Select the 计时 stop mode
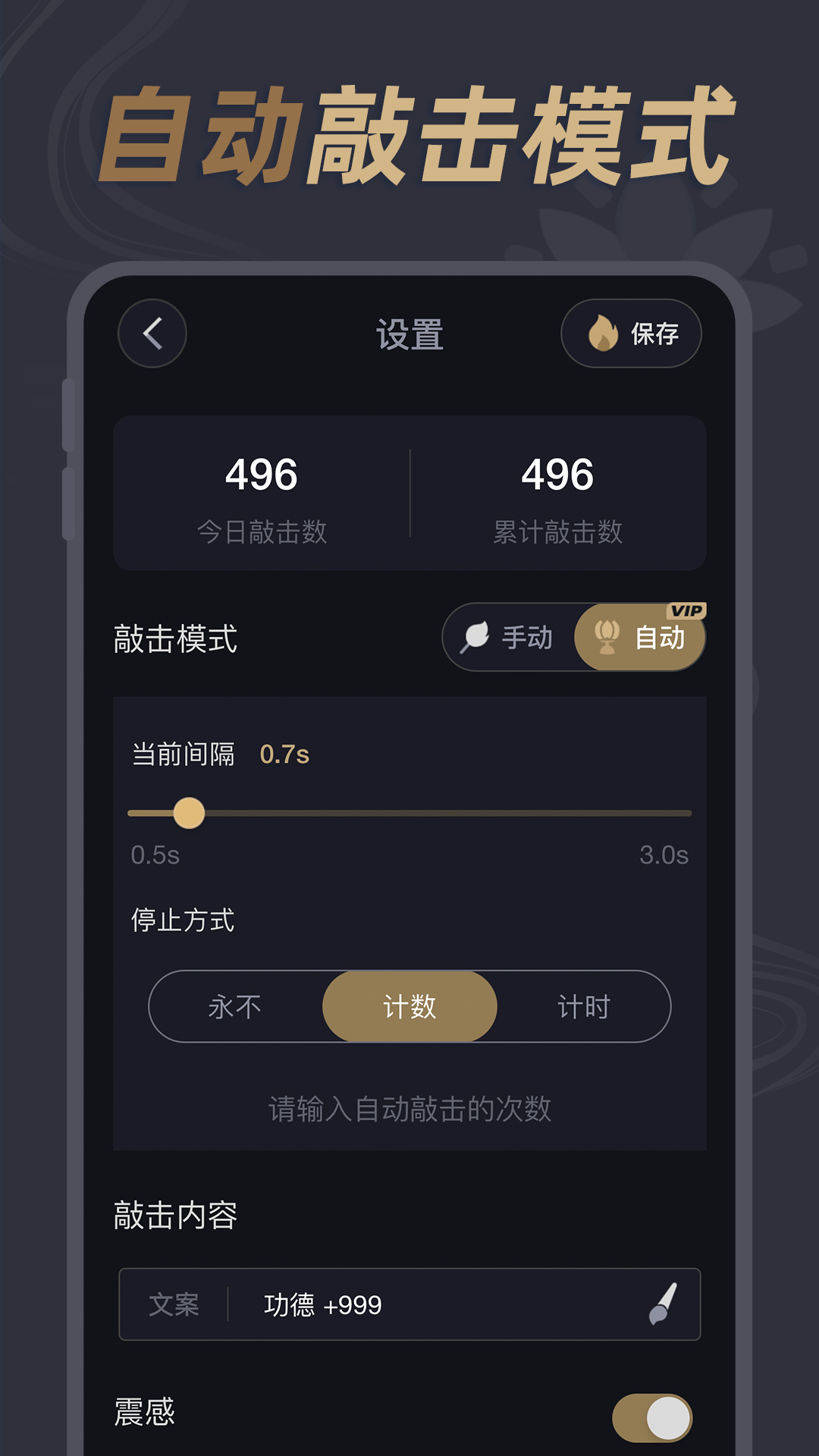The image size is (819, 1456). (x=584, y=1005)
